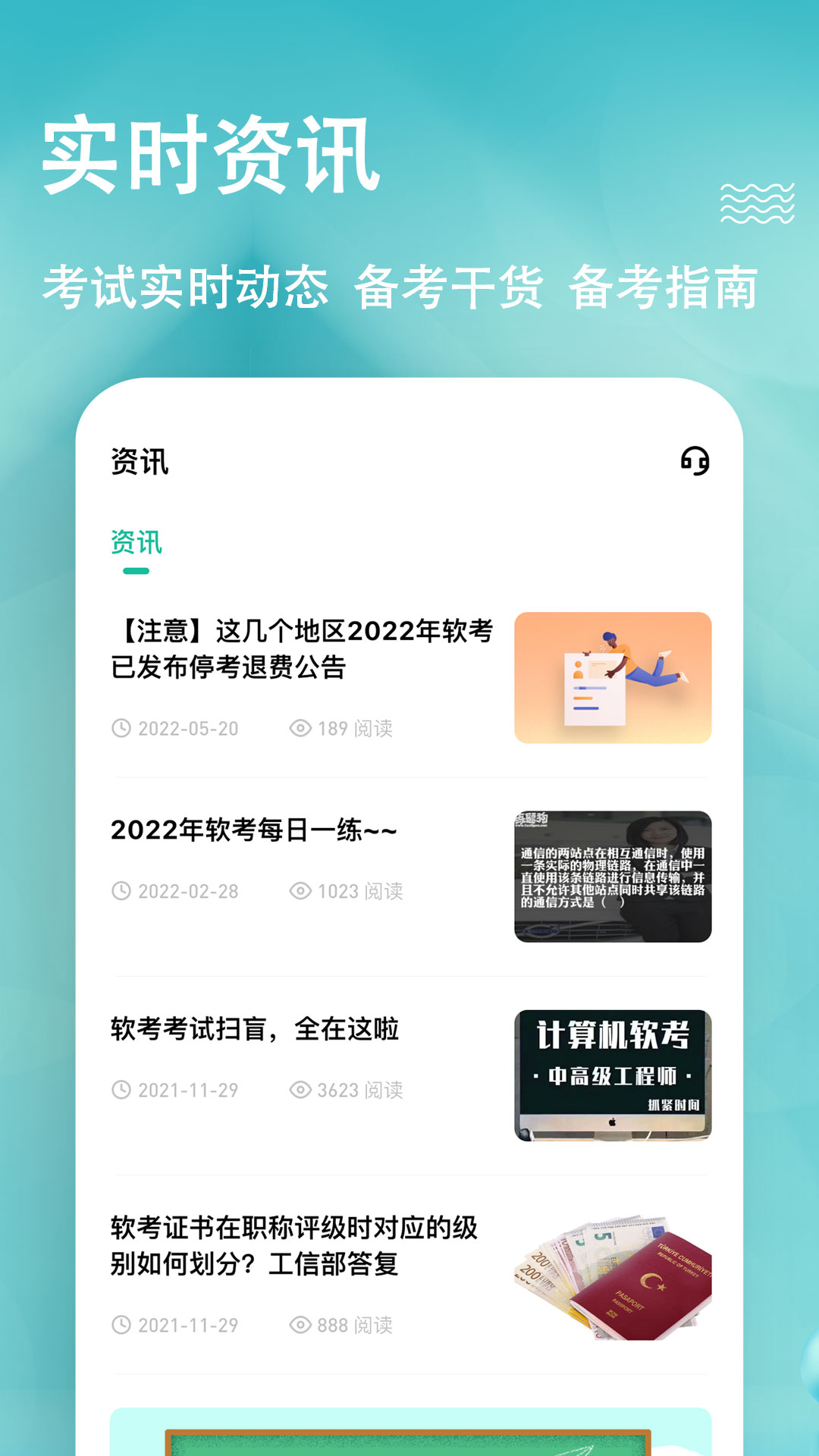The height and width of the screenshot is (1456, 819).
Task: Tap the headphone audio icon beside 资讯 header
Action: (697, 460)
